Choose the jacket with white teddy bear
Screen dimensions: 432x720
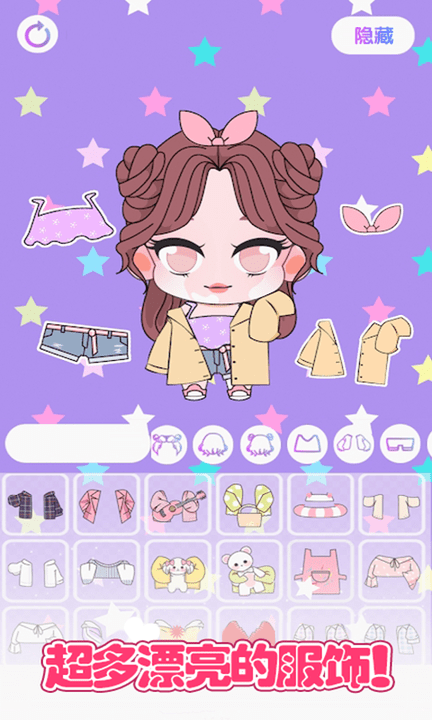(x=249, y=571)
